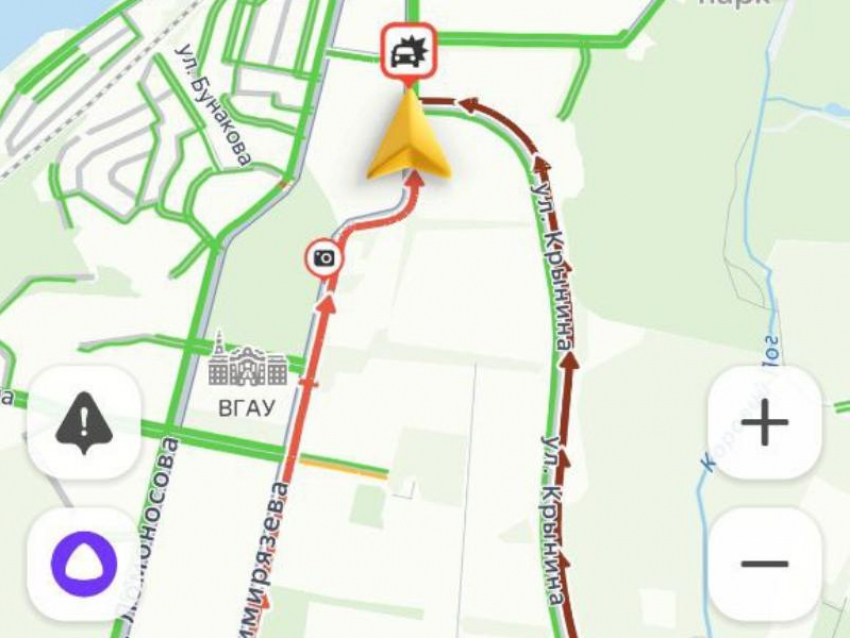The width and height of the screenshot is (850, 638).
Task: Zoom in with the plus button
Action: pos(765,423)
